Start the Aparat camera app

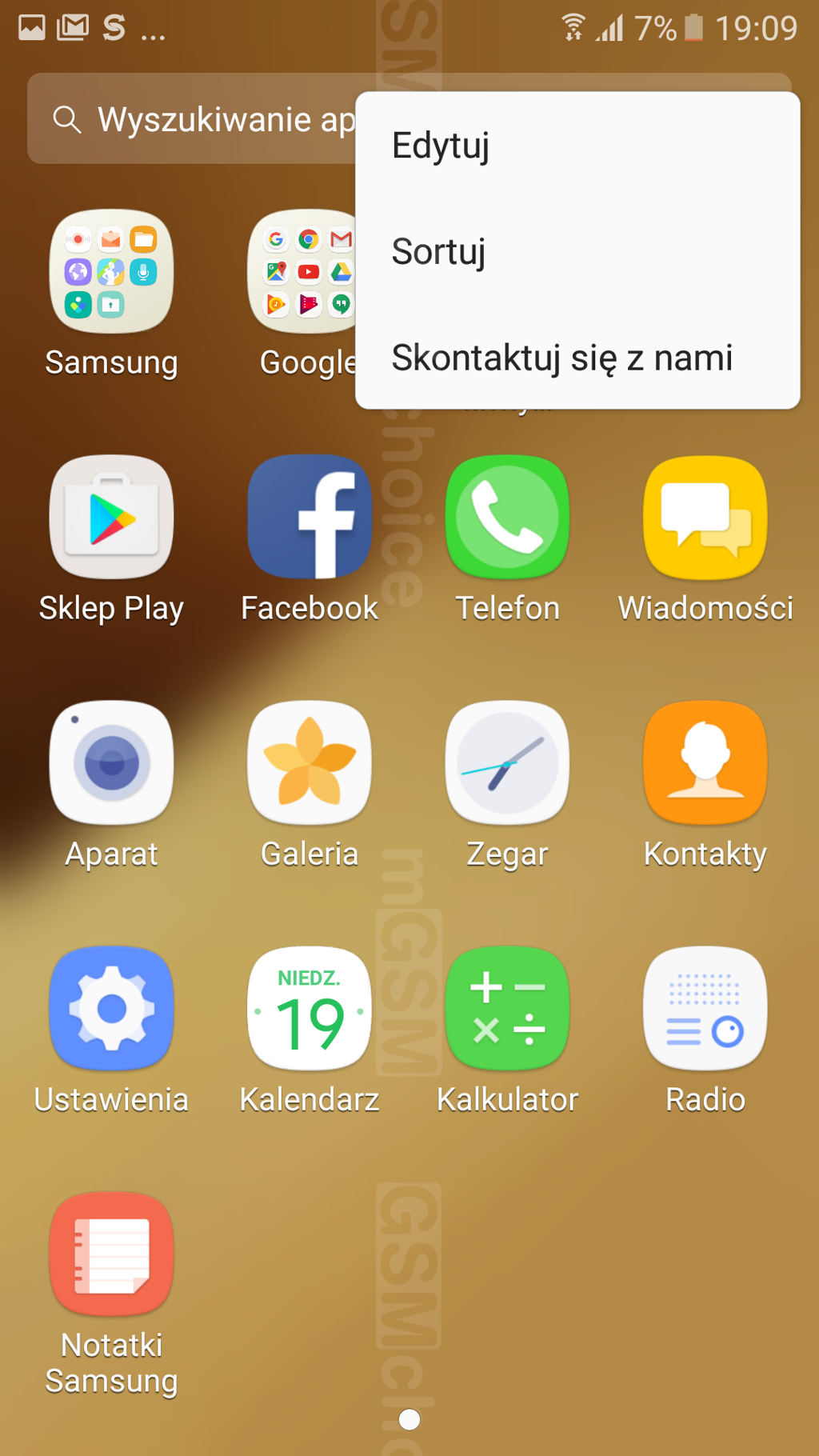pyautogui.click(x=111, y=763)
